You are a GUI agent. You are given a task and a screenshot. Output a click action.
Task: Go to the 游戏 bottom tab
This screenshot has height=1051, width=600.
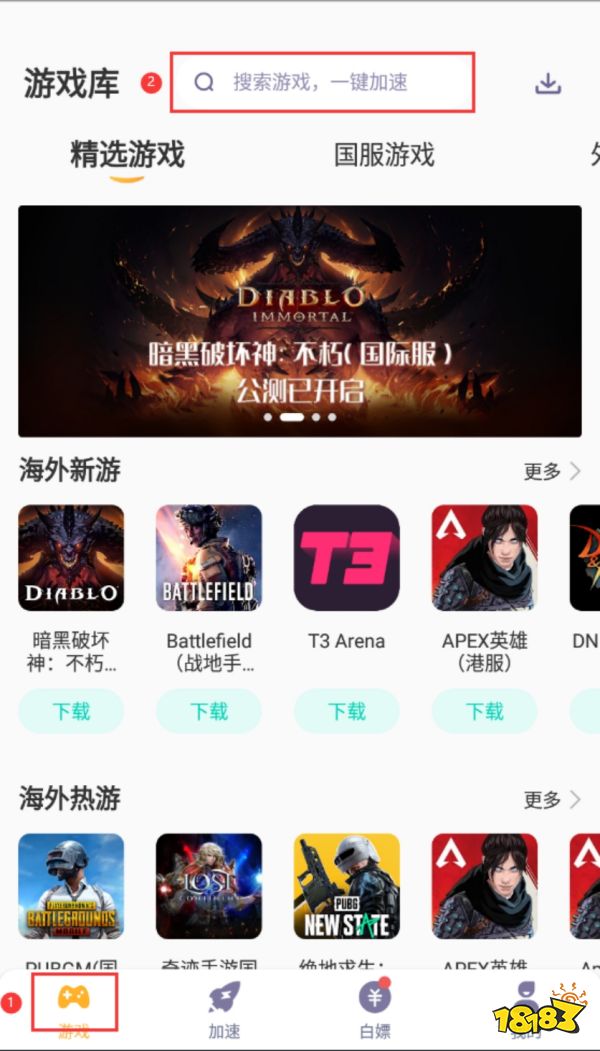pos(74,1003)
